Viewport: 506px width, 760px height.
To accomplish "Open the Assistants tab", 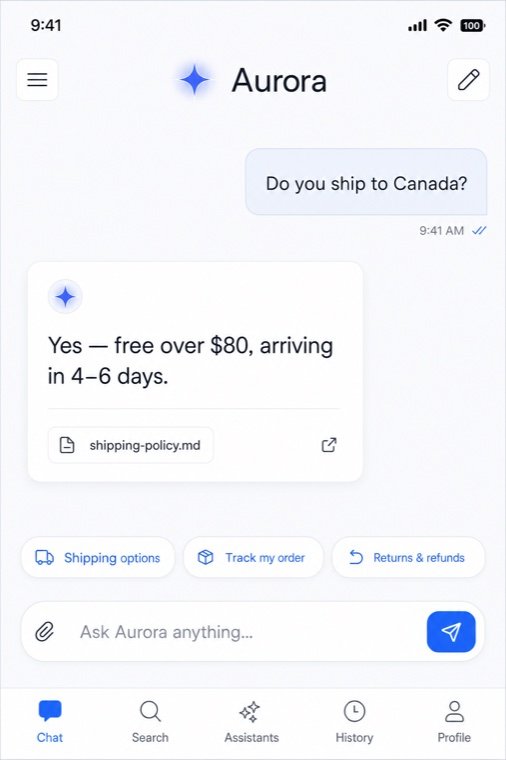I will [252, 722].
